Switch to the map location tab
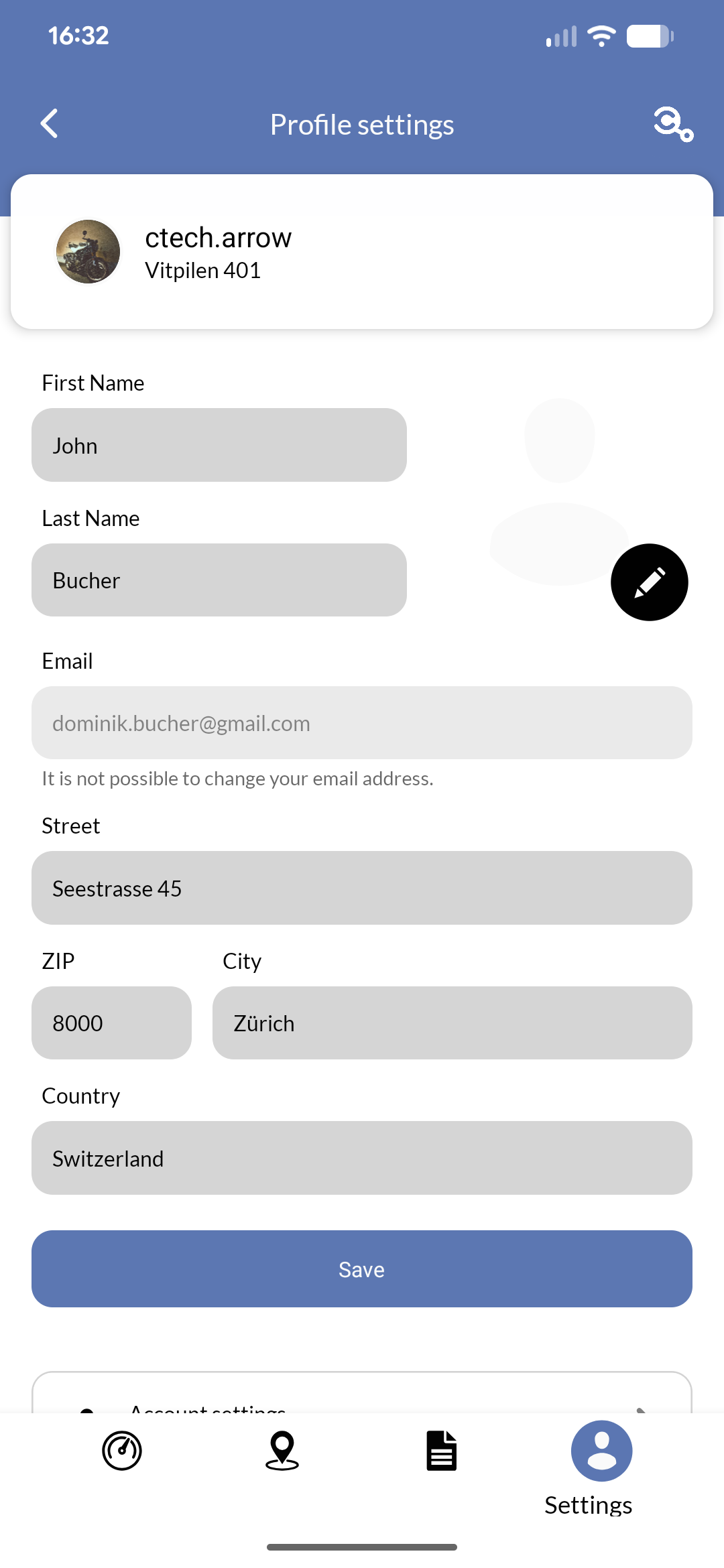The width and height of the screenshot is (724, 1568). 282,1451
